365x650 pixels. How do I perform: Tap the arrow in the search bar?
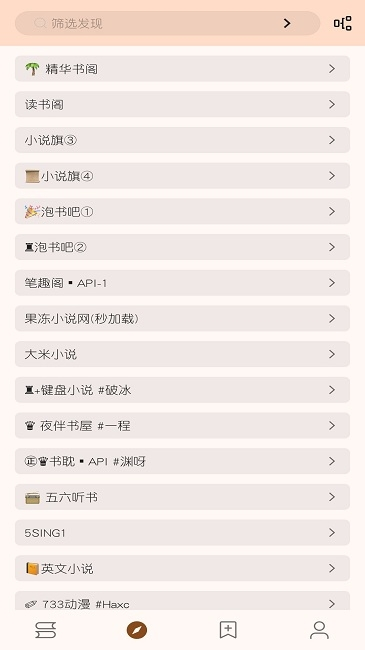tap(287, 23)
